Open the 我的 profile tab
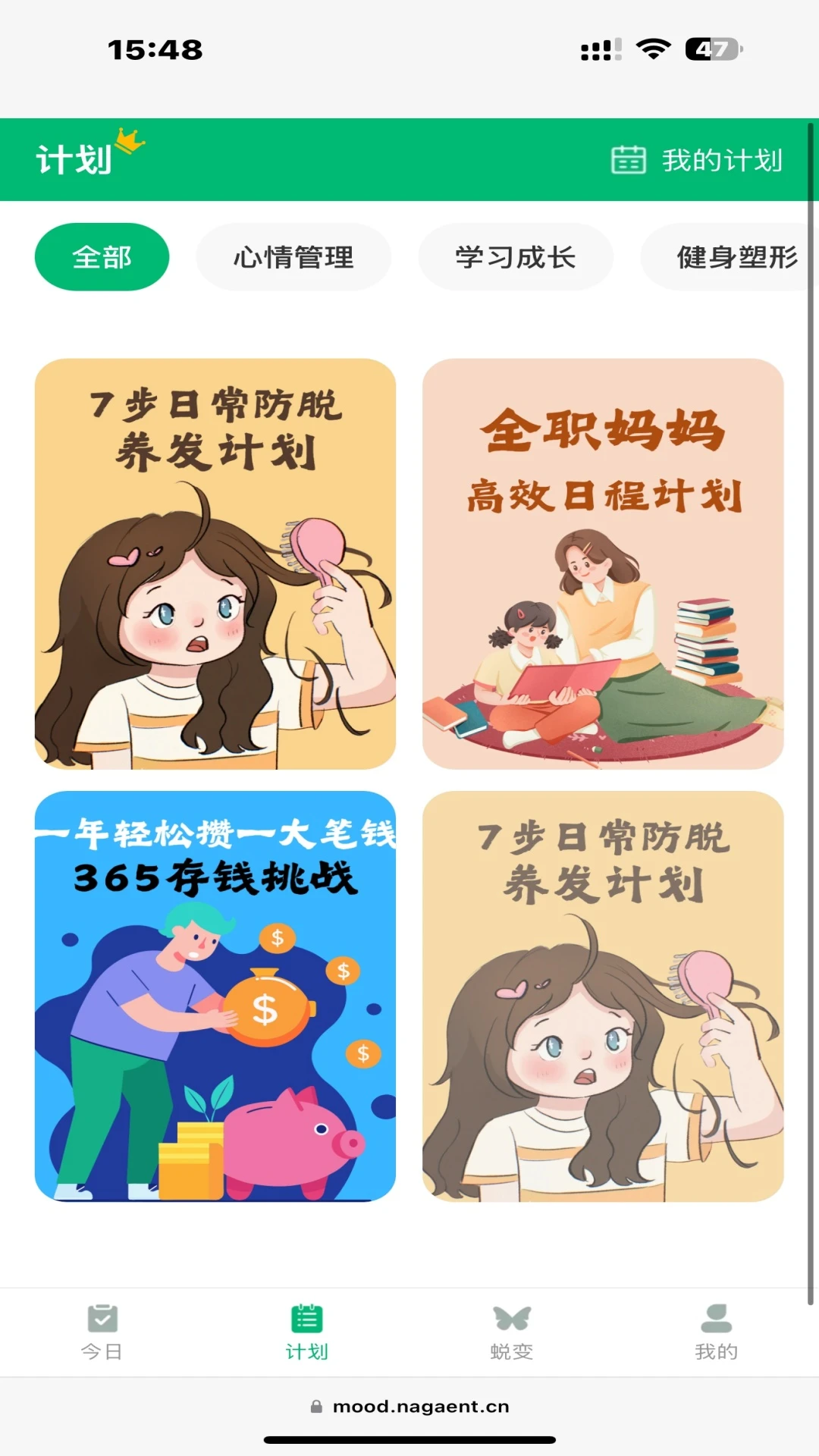819x1456 pixels. pos(716,1332)
